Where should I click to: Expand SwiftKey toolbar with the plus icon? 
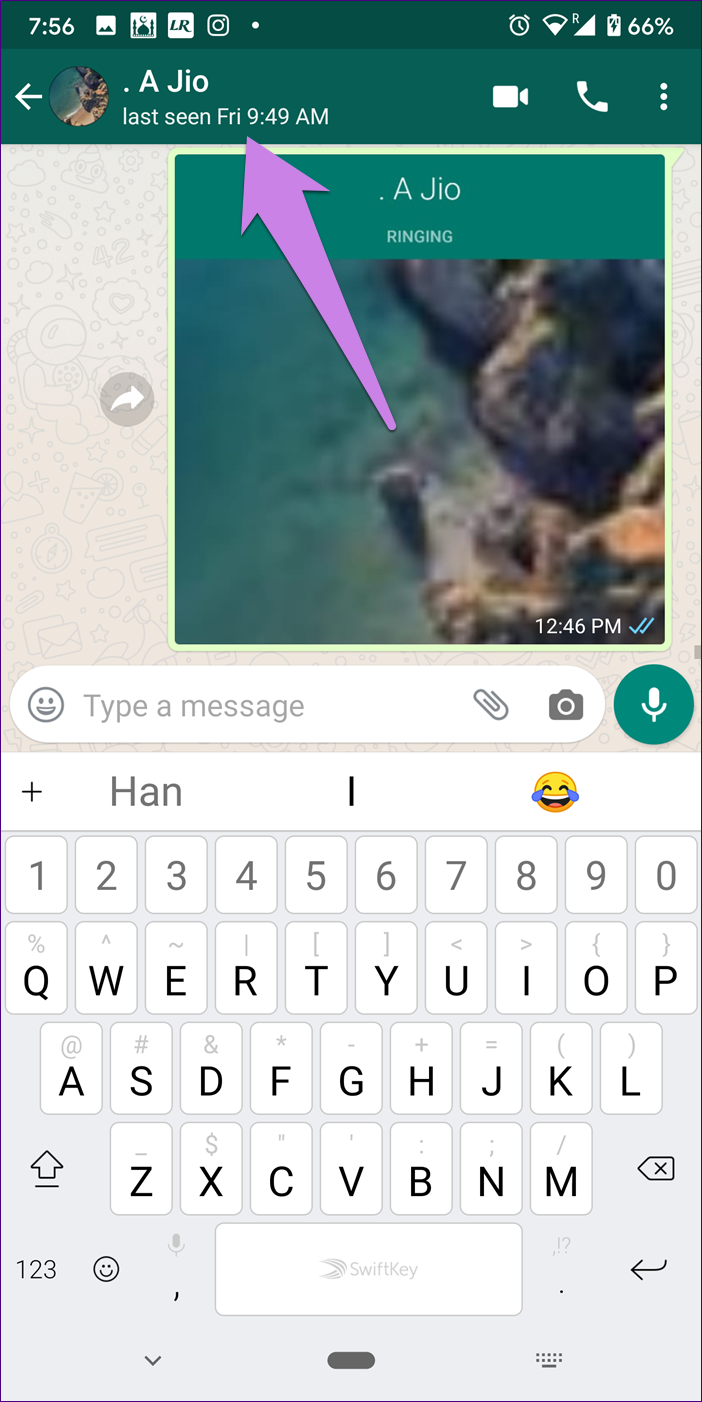pyautogui.click(x=32, y=792)
